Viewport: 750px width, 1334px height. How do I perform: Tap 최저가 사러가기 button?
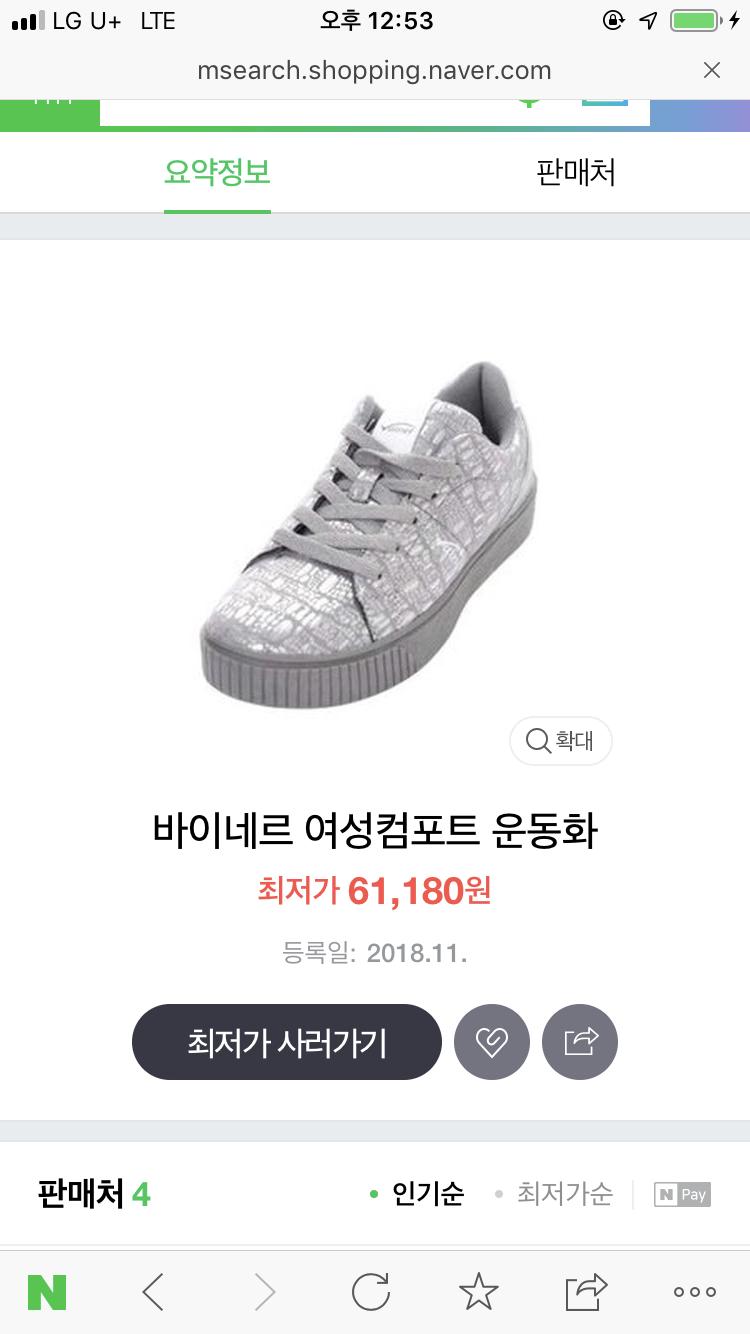point(287,1042)
